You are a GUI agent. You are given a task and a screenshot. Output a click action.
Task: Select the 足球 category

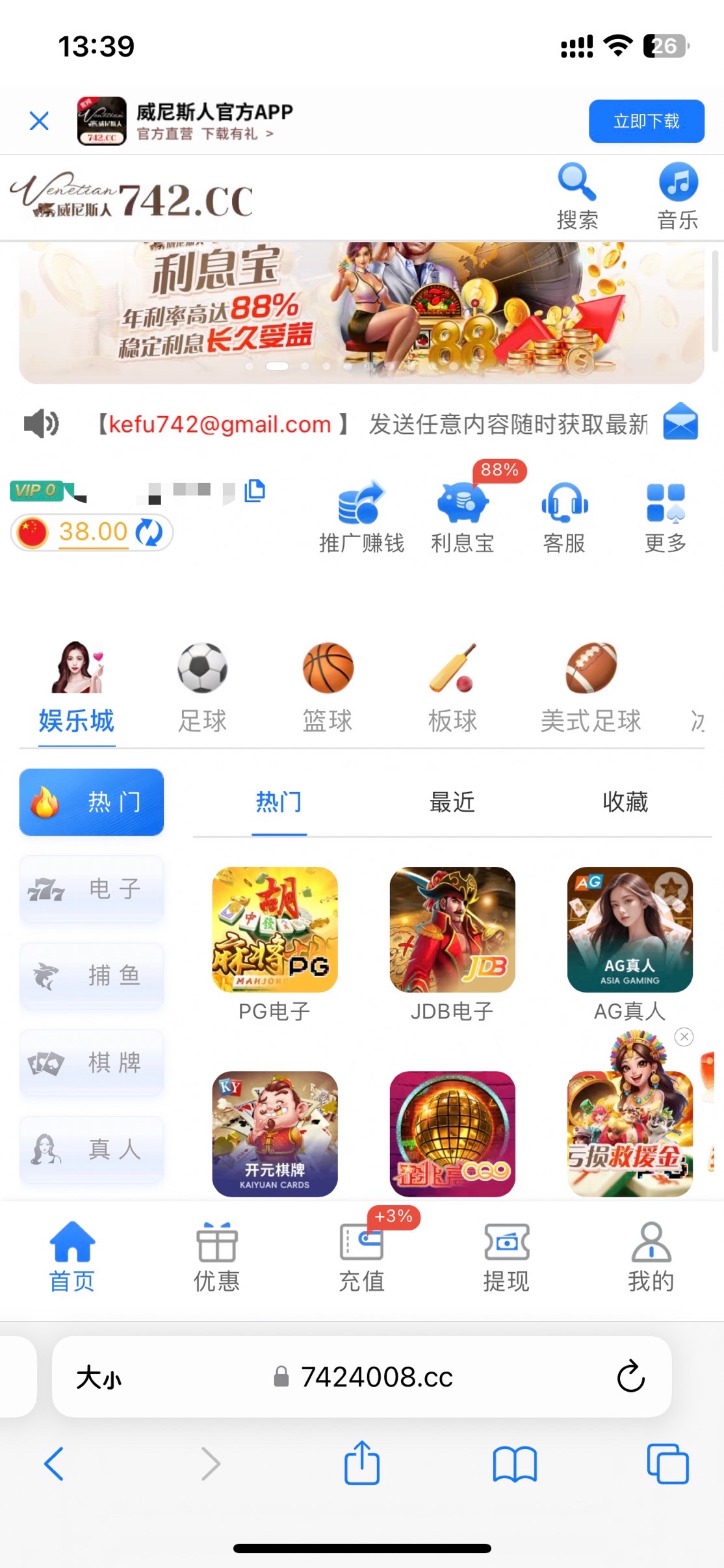tap(202, 687)
